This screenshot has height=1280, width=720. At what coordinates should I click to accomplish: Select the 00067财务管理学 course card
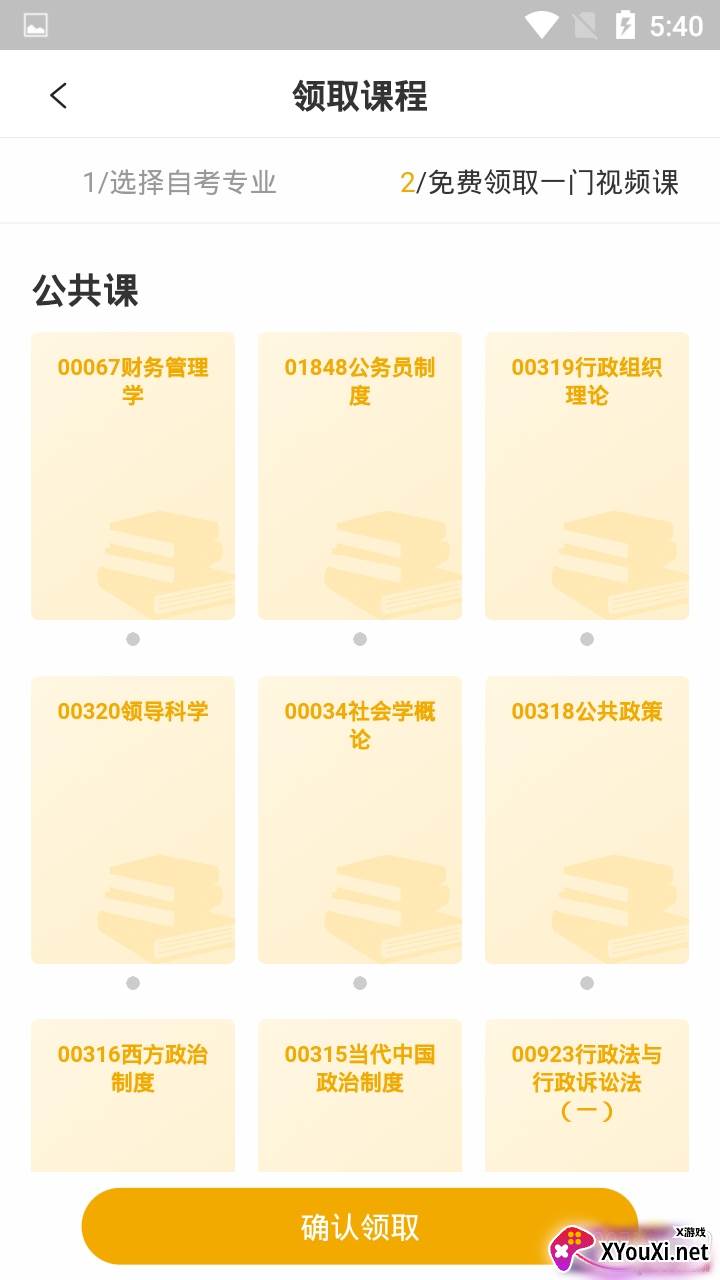(133, 476)
